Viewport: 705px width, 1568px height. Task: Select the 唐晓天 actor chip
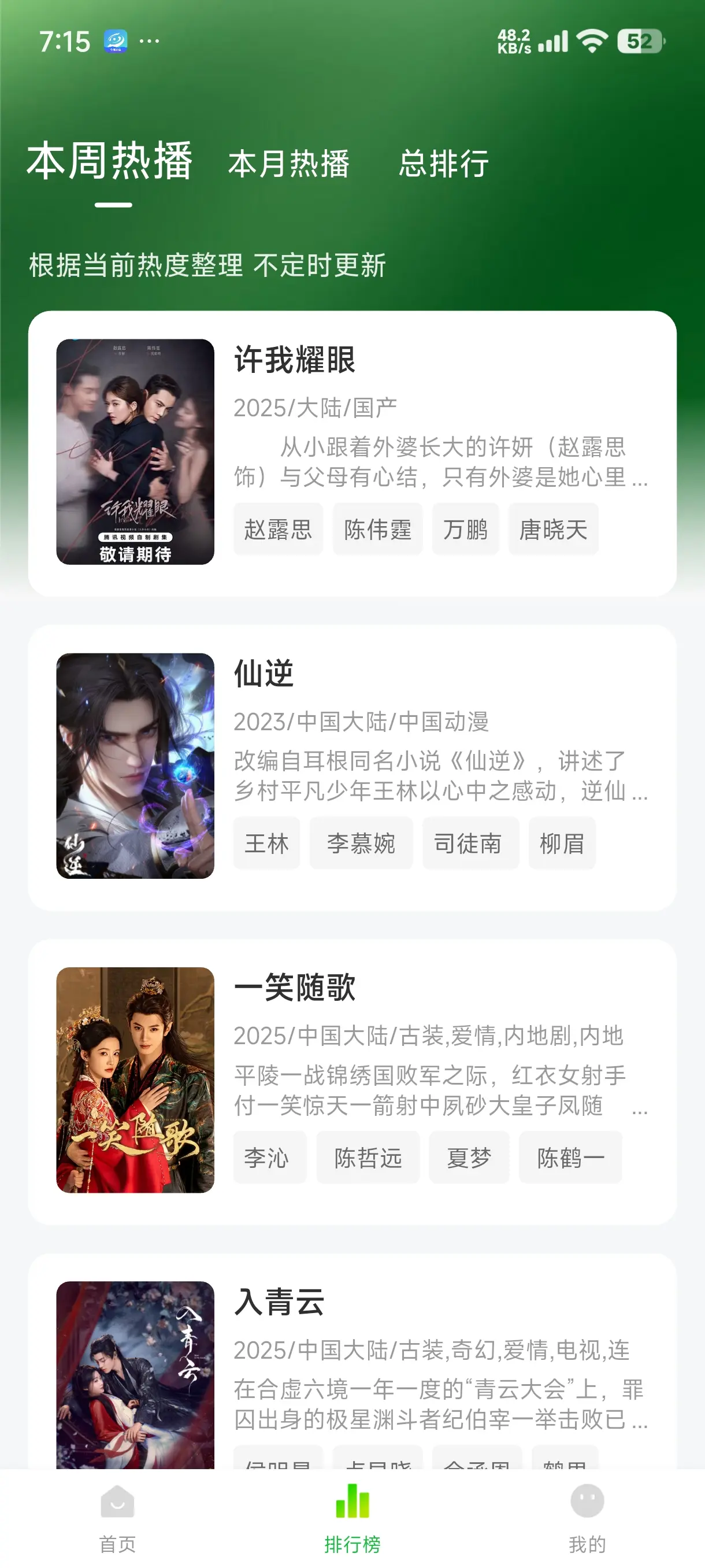tap(553, 530)
